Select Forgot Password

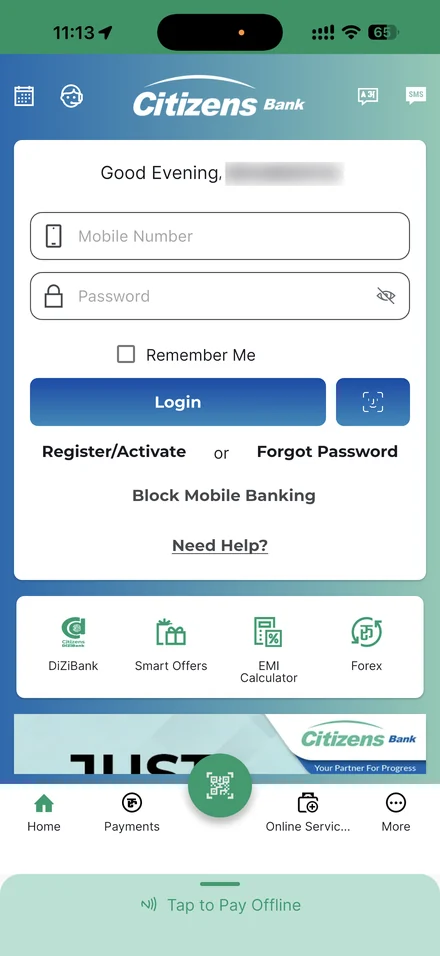point(327,452)
